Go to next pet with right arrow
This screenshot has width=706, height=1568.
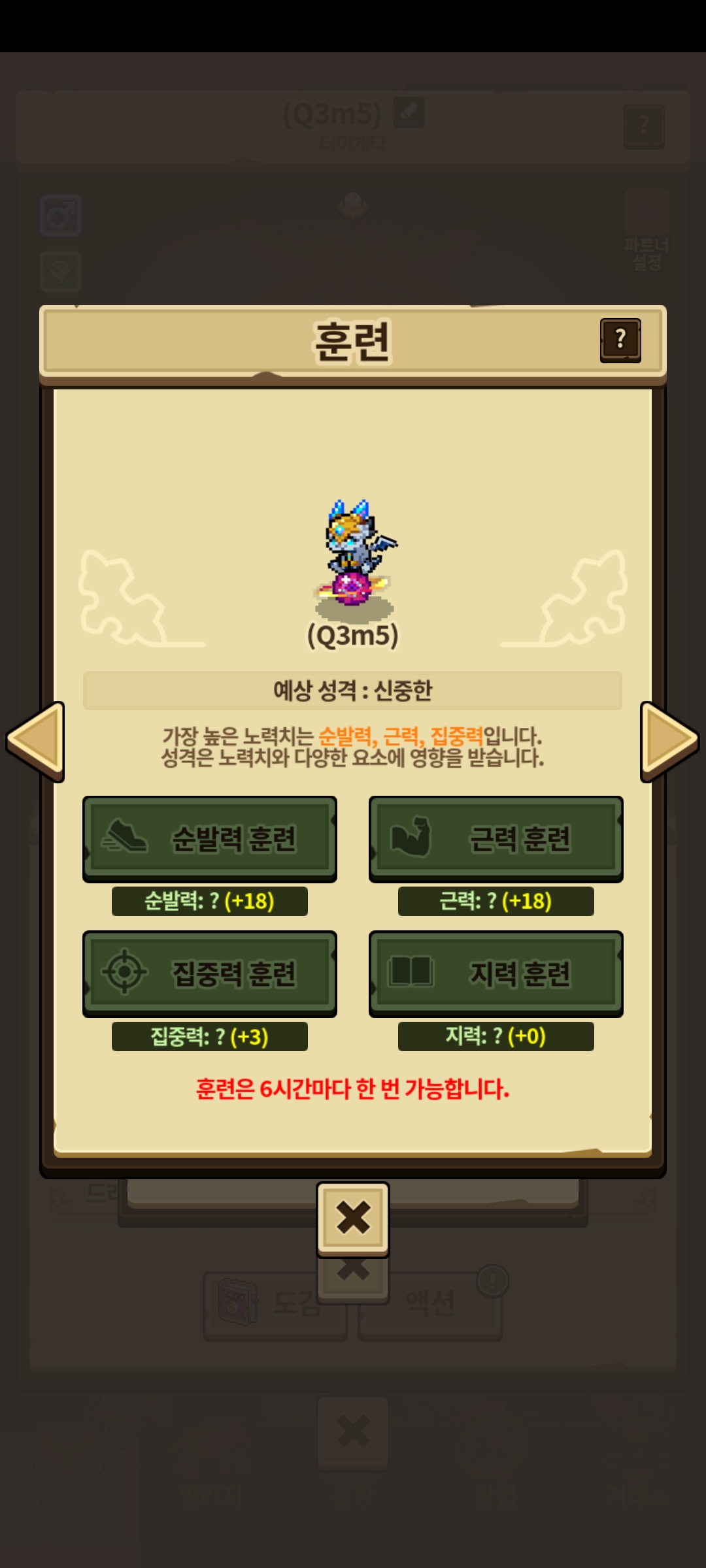point(669,741)
